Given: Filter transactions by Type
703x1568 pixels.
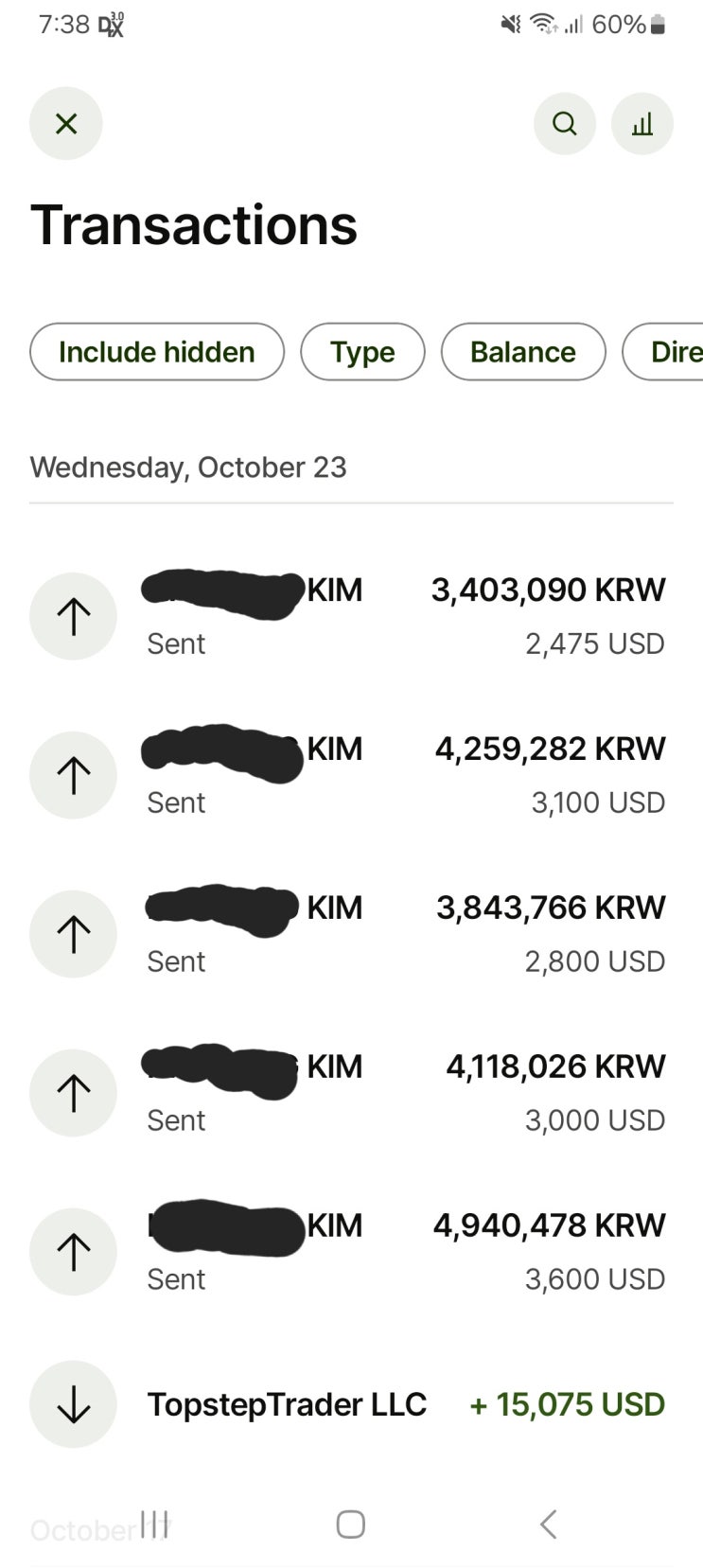Looking at the screenshot, I should click(x=362, y=352).
